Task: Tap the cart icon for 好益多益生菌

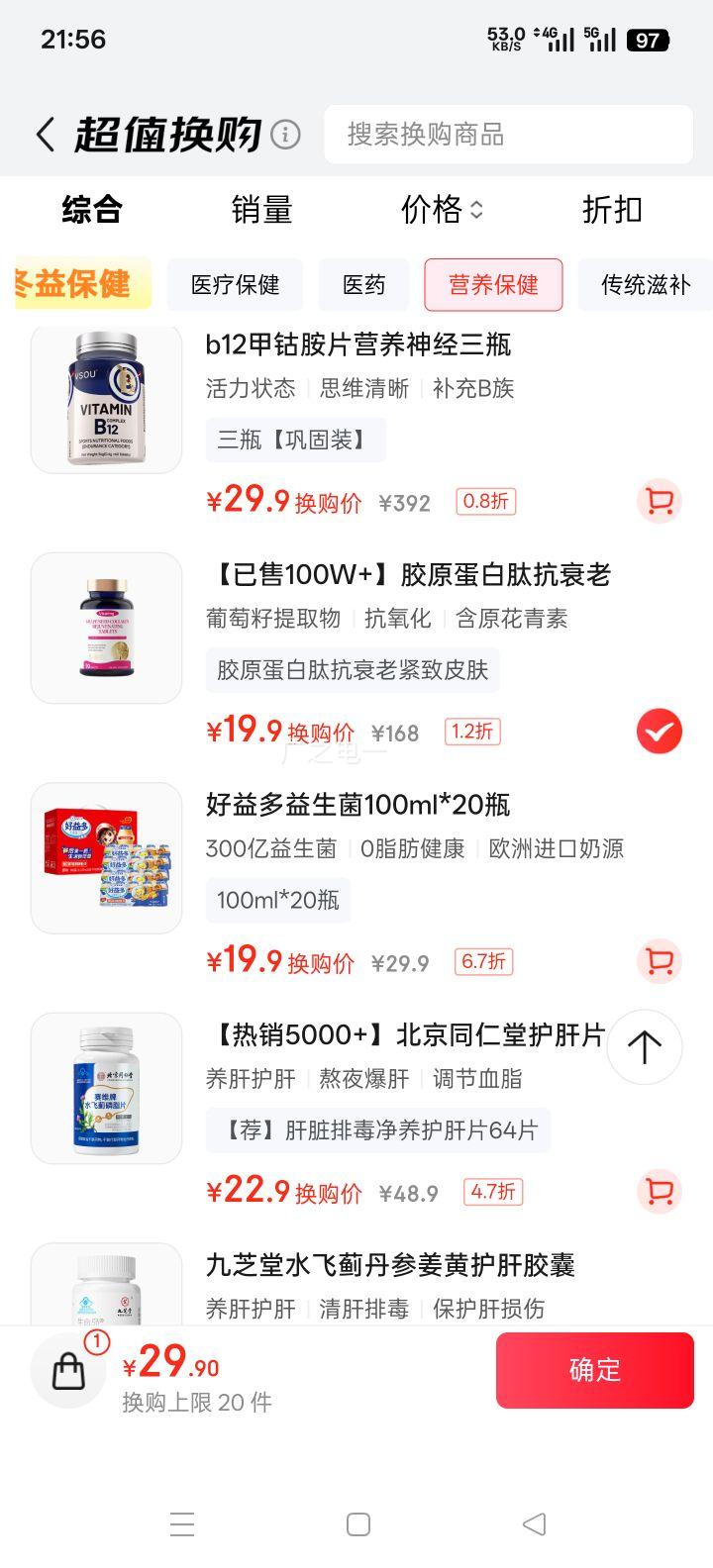Action: 659,961
